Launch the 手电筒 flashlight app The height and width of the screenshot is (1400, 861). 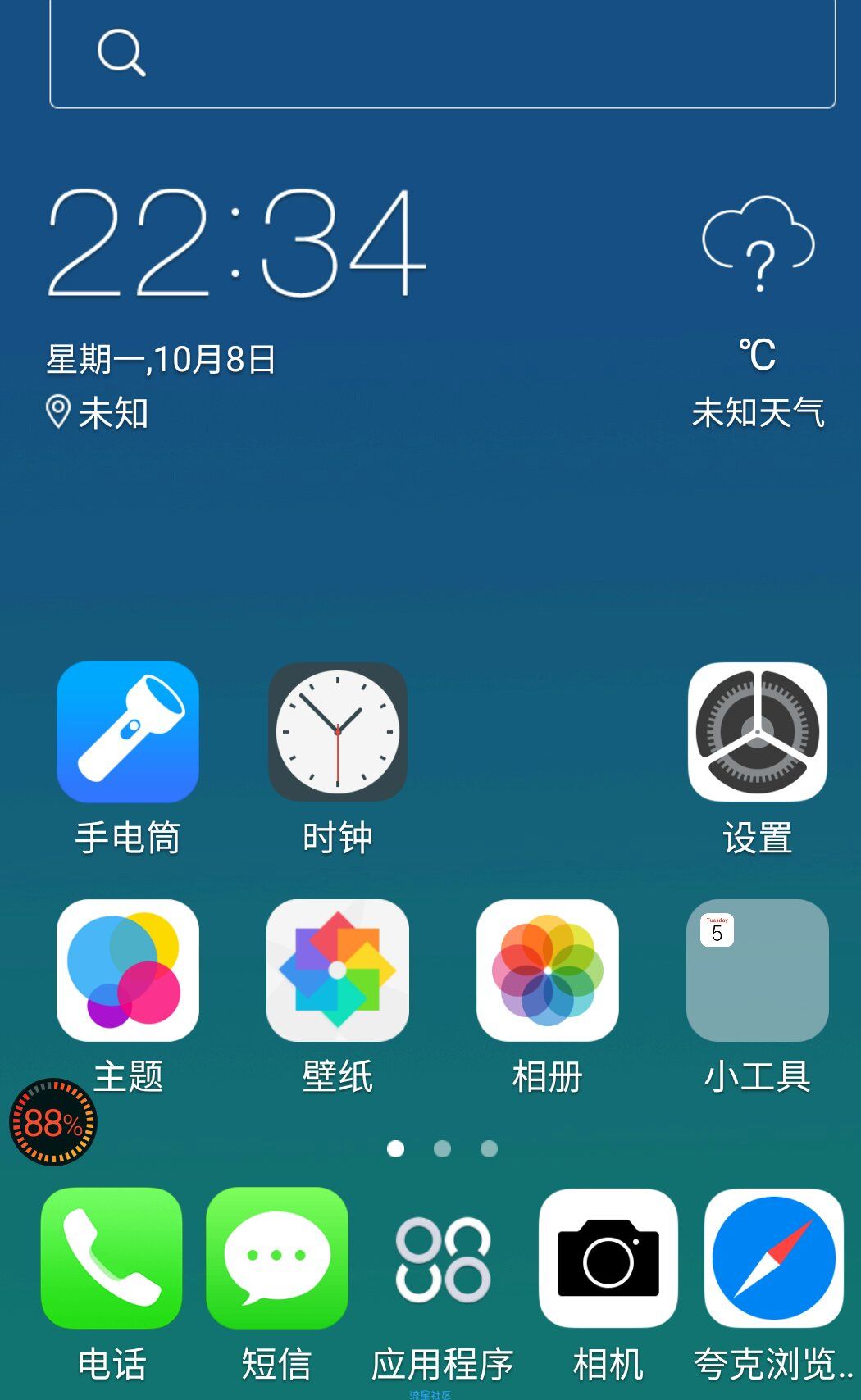click(127, 732)
